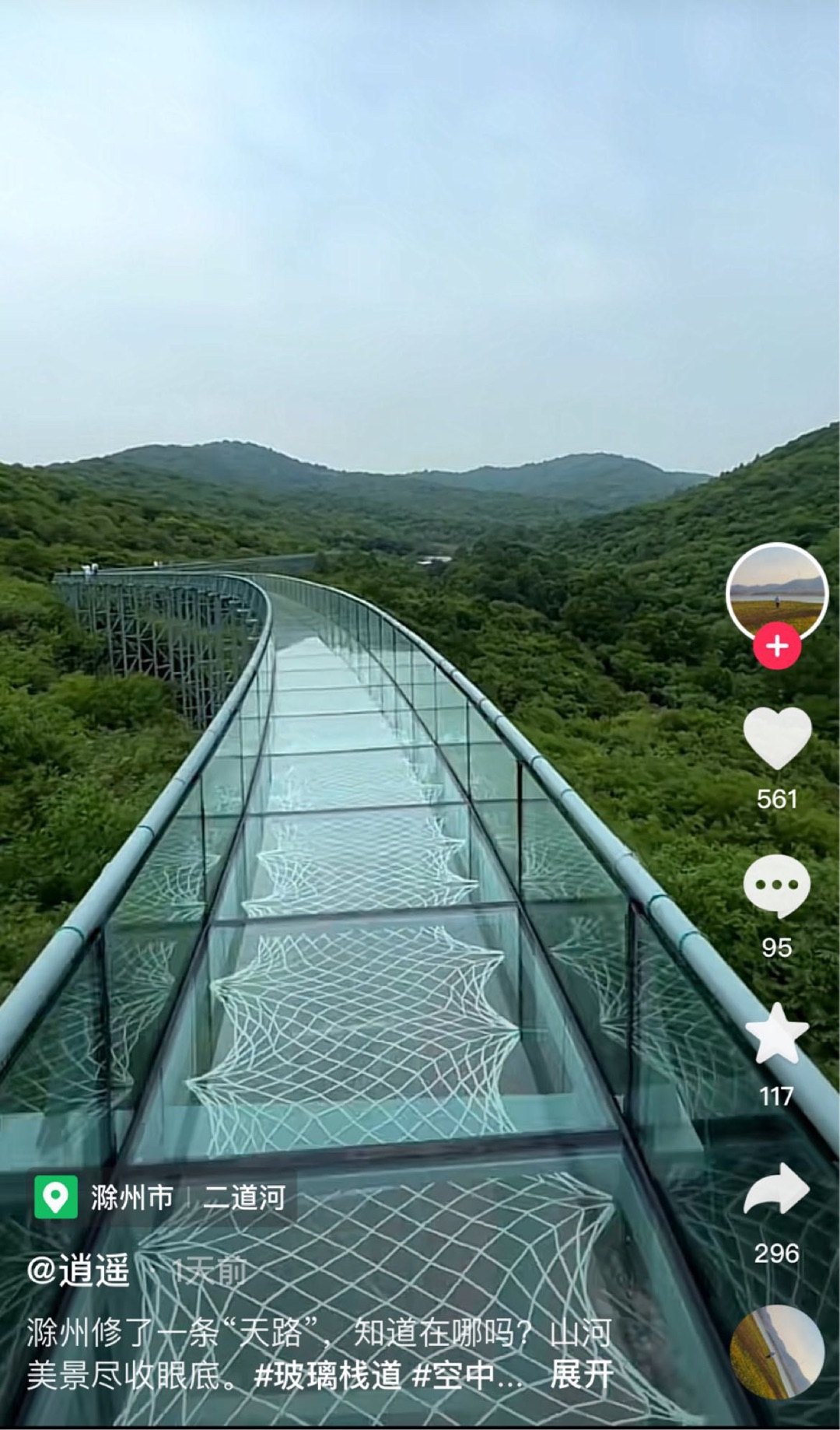Open the creator's profile avatar
840x1430 pixels.
776,593
